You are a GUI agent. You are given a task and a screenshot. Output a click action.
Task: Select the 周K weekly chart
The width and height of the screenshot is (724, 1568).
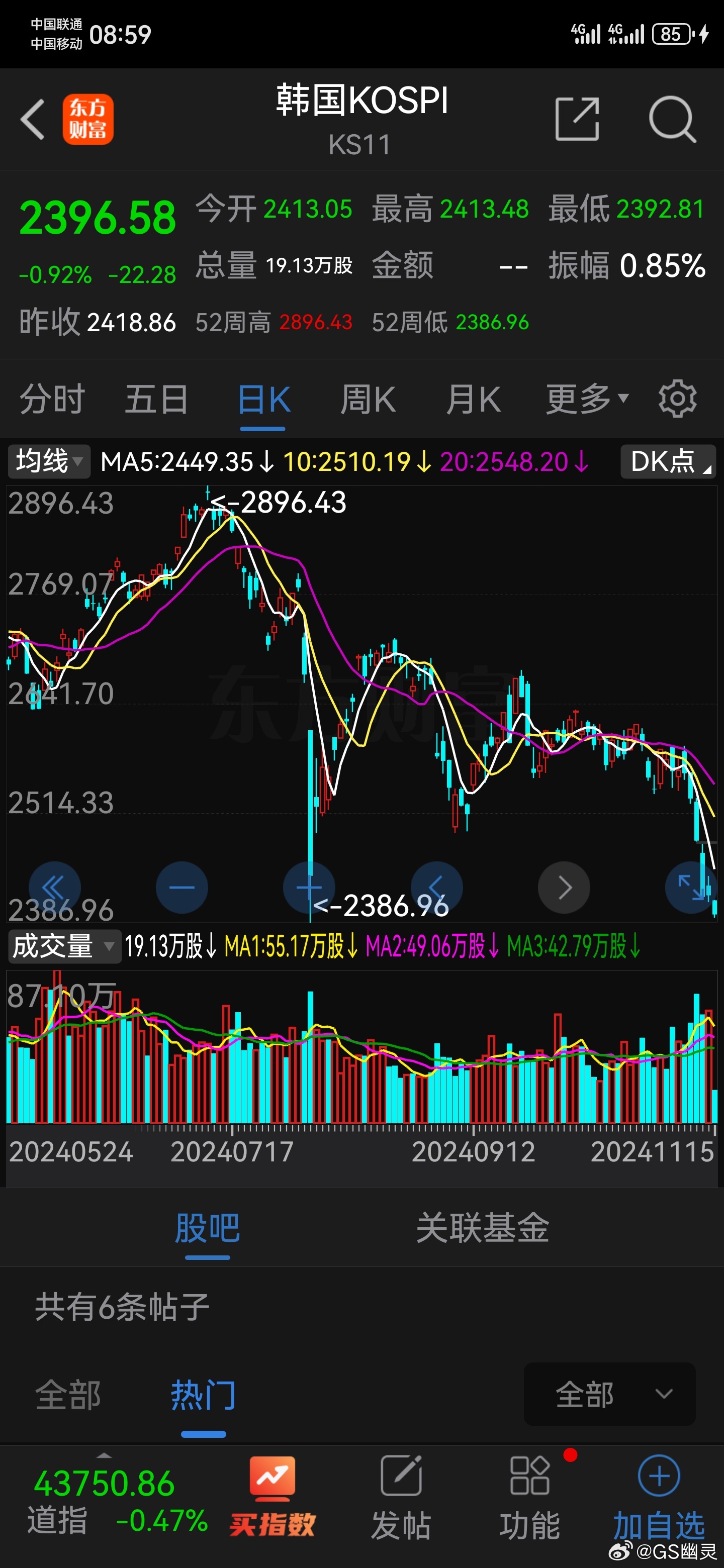[x=368, y=400]
